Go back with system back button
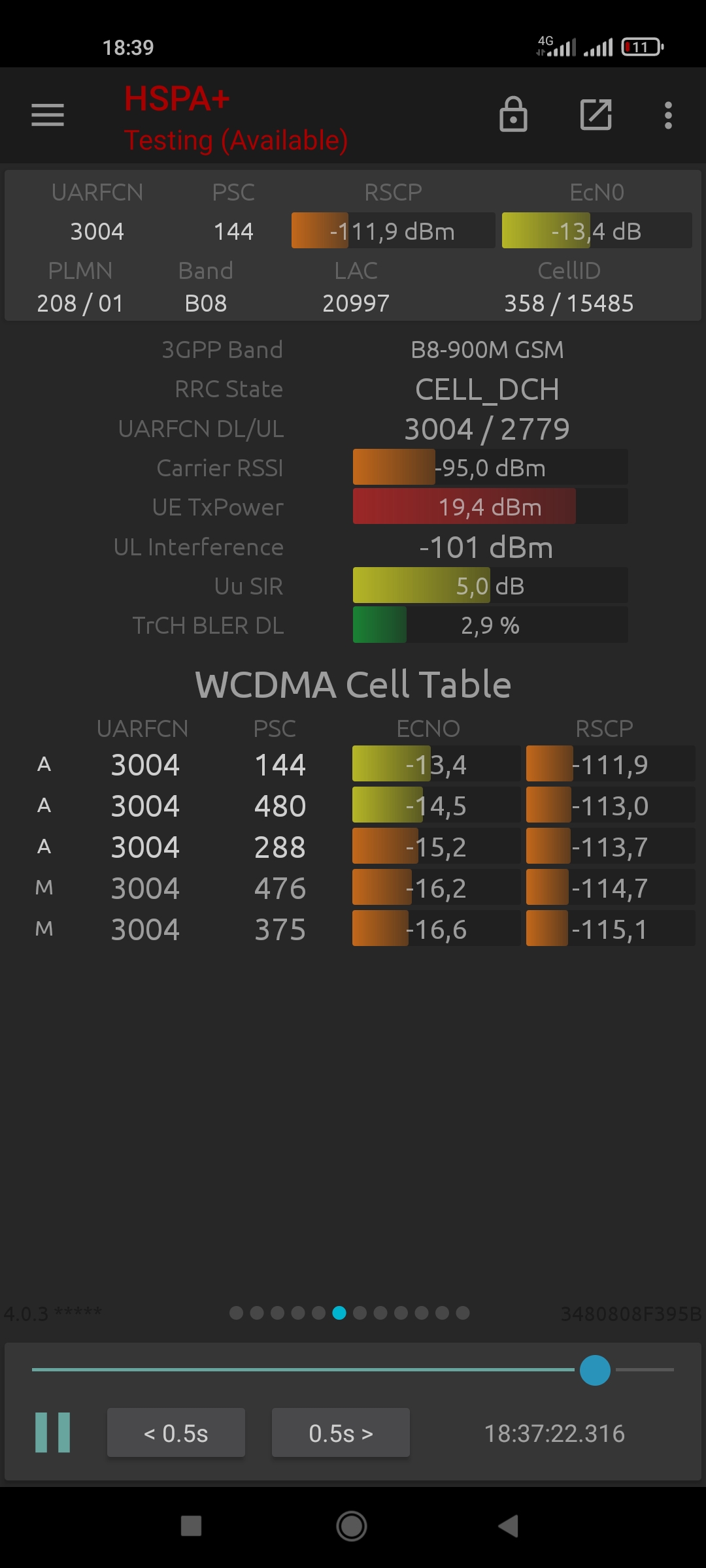The height and width of the screenshot is (1568, 706). point(509,1527)
